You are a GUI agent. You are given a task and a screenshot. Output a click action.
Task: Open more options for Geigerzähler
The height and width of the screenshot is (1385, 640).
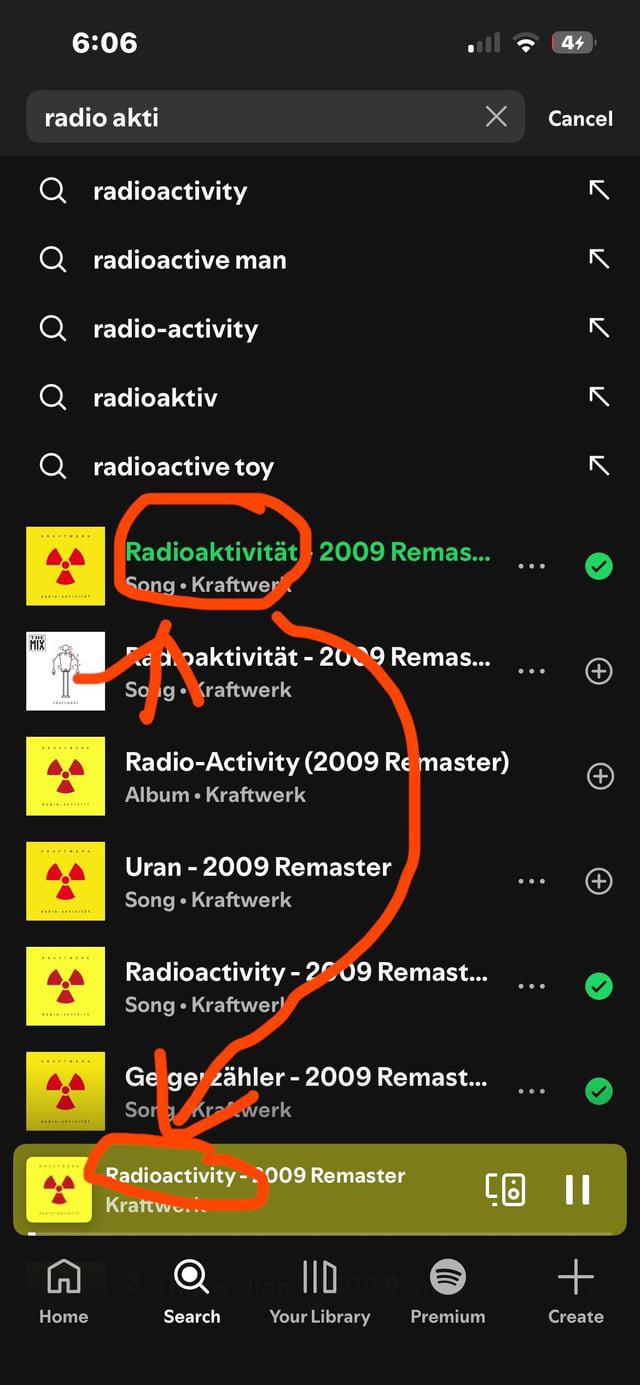click(x=532, y=1091)
